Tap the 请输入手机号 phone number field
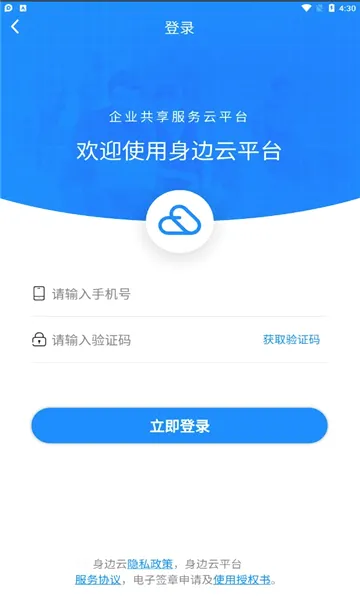The image size is (360, 600). pyautogui.click(x=179, y=294)
